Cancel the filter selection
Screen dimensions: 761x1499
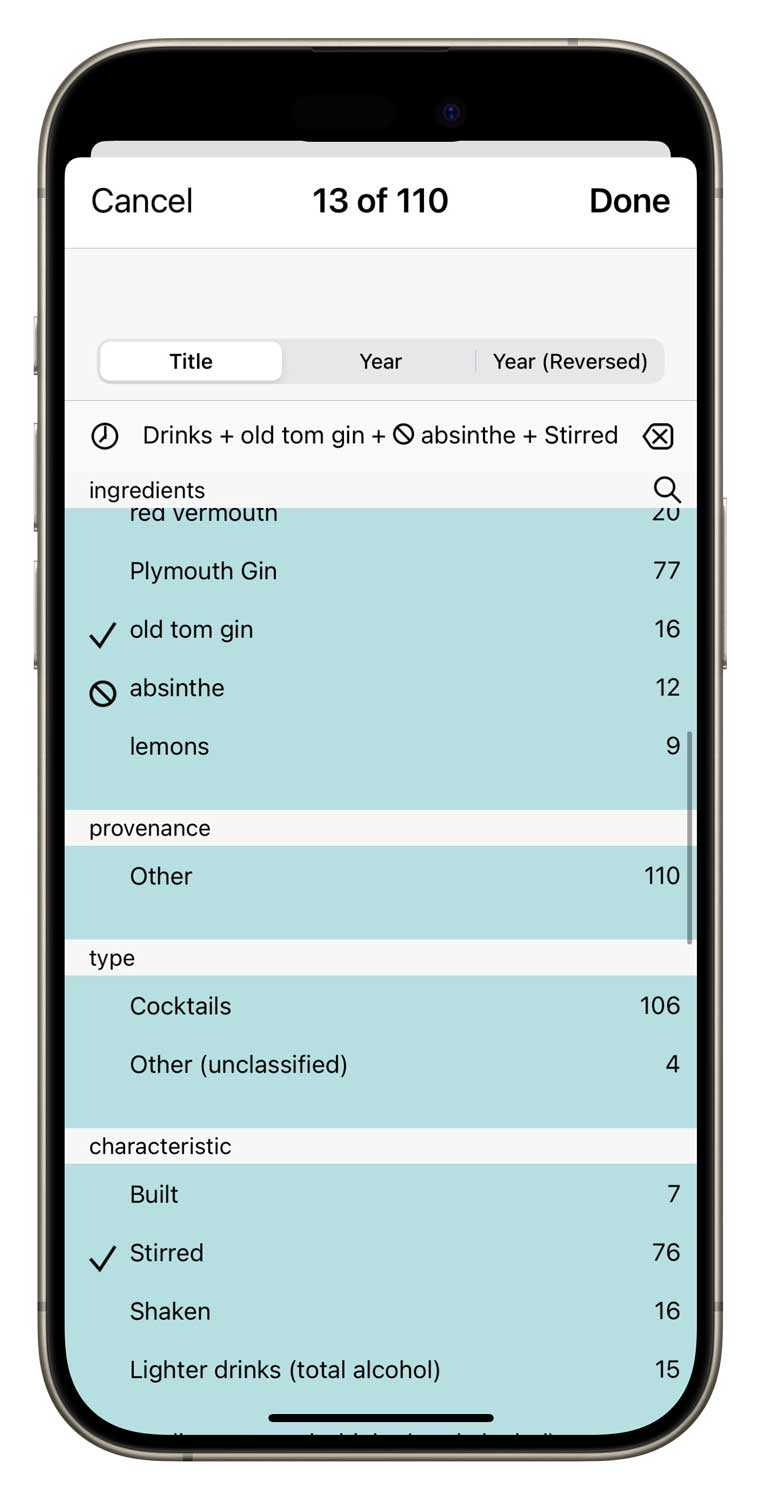point(142,201)
